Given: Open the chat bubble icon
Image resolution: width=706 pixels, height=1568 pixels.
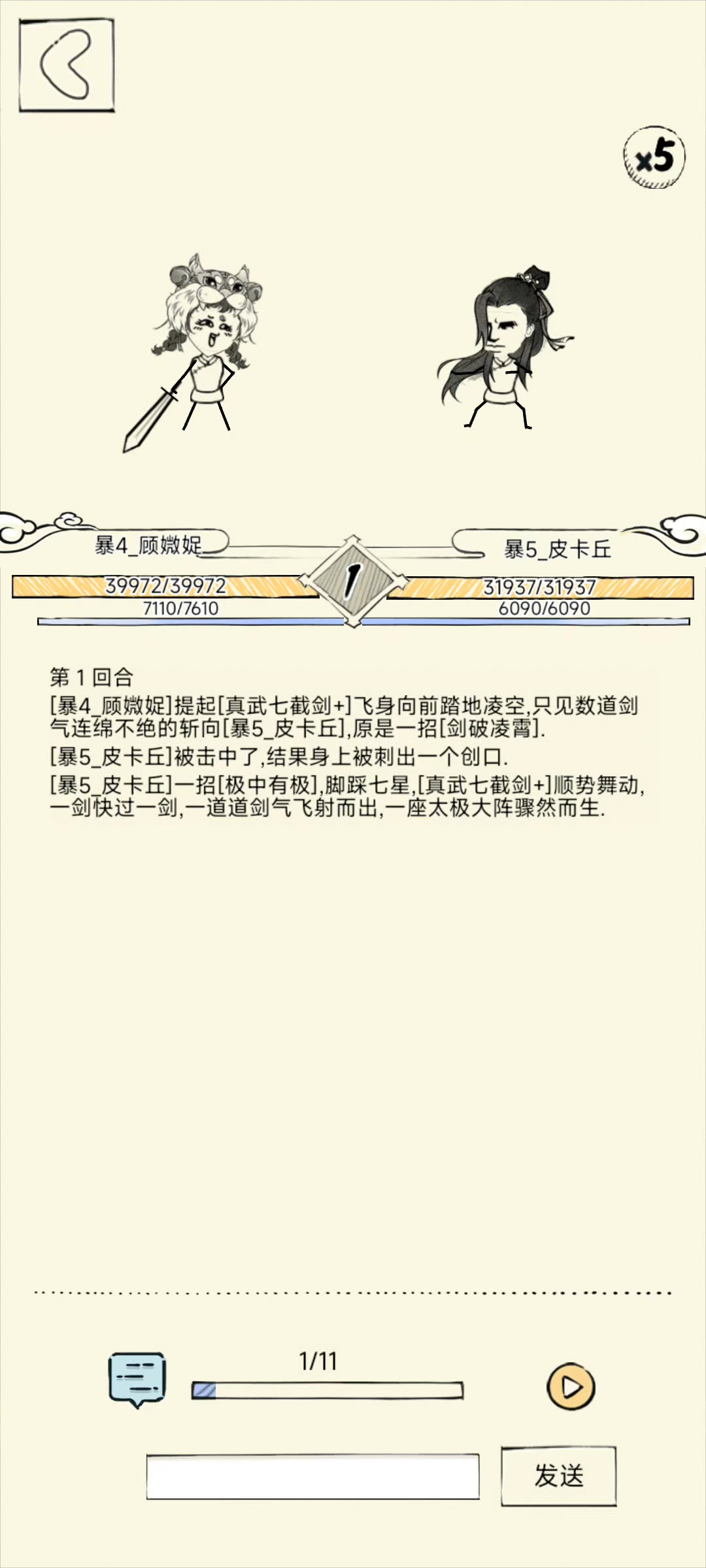Looking at the screenshot, I should pyautogui.click(x=137, y=1379).
